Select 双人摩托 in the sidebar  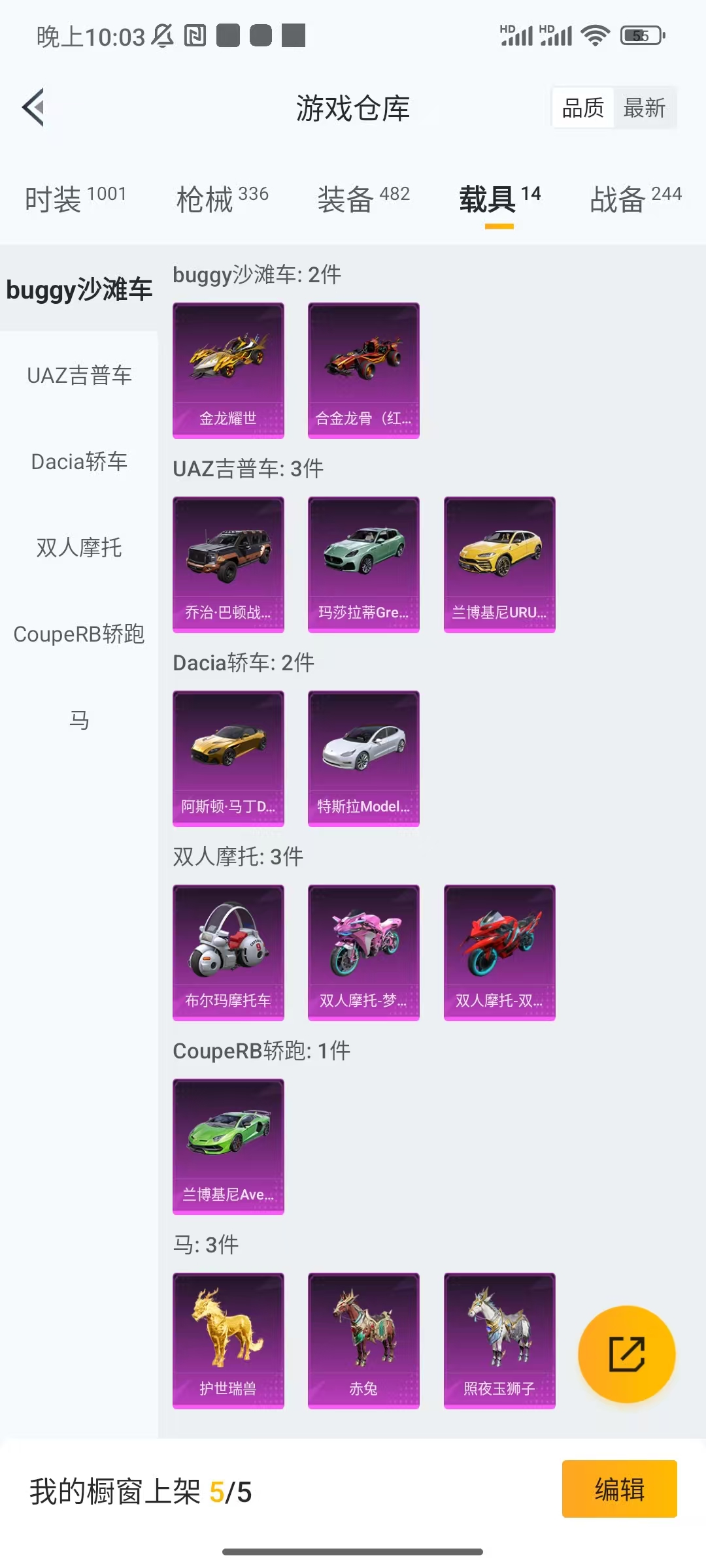pos(79,547)
